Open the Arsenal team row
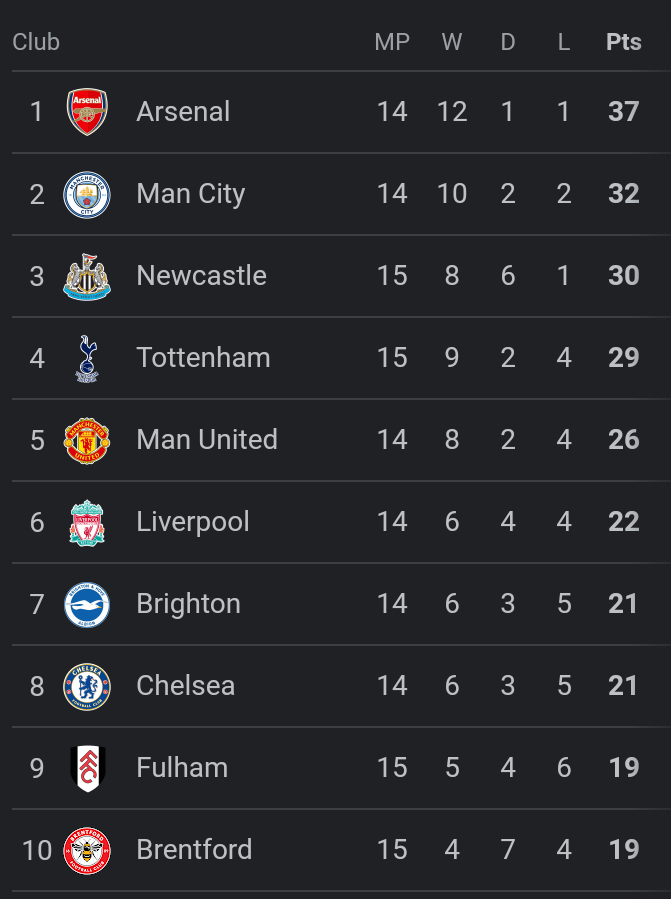 tap(183, 112)
